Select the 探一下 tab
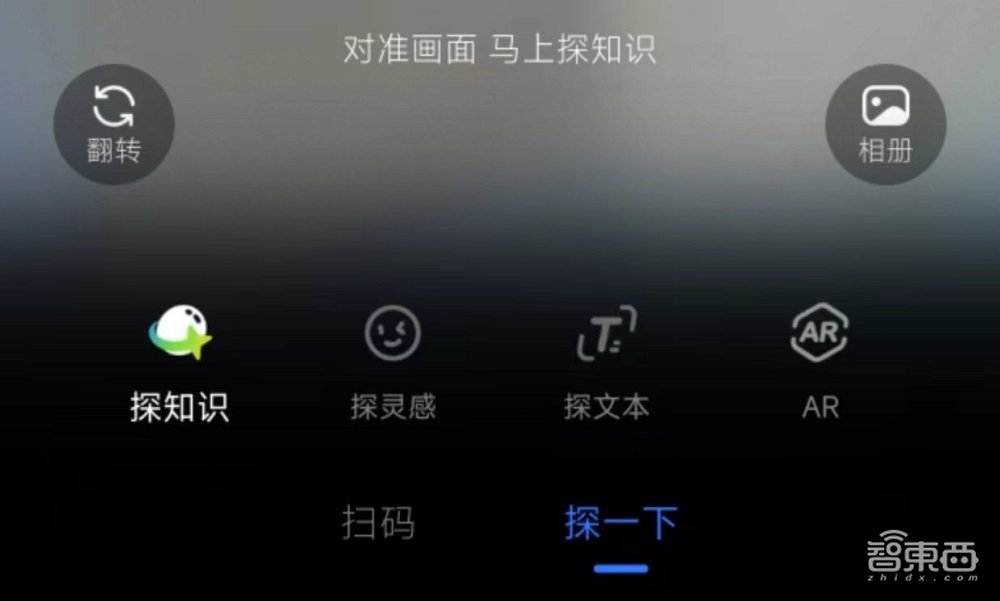This screenshot has width=1000, height=601. 620,523
